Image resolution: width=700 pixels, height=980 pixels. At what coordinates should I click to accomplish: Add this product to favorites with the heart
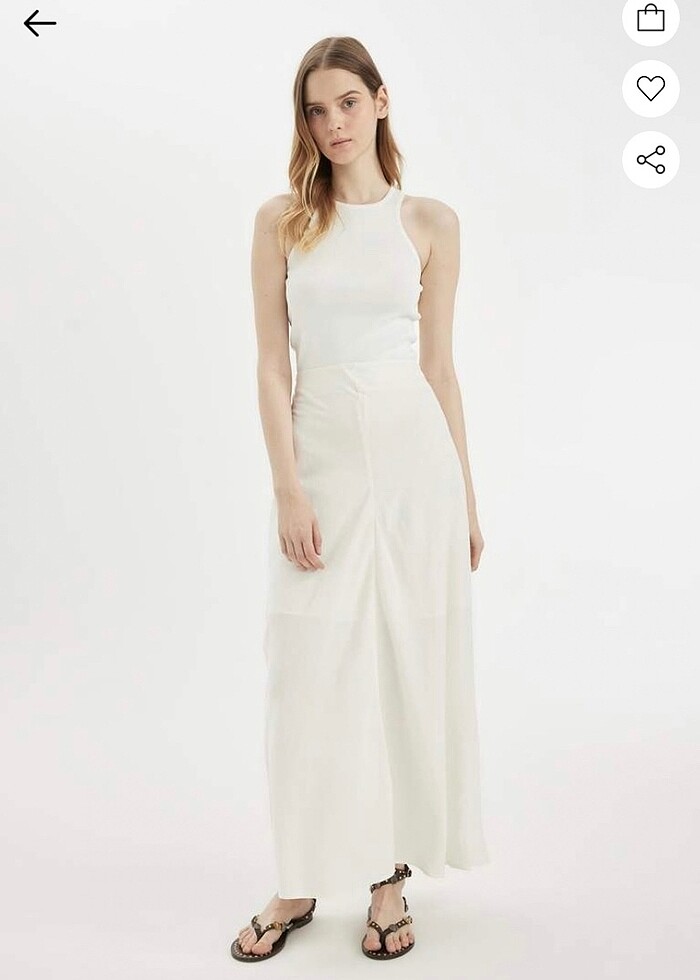click(651, 88)
